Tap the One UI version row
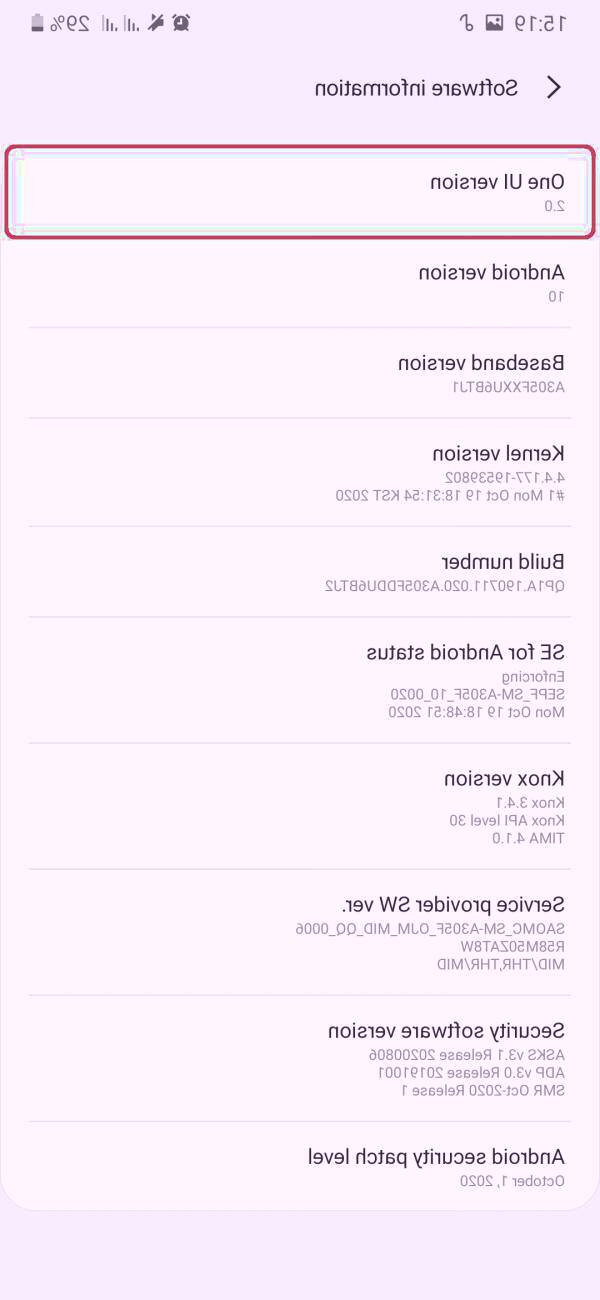 coord(300,193)
